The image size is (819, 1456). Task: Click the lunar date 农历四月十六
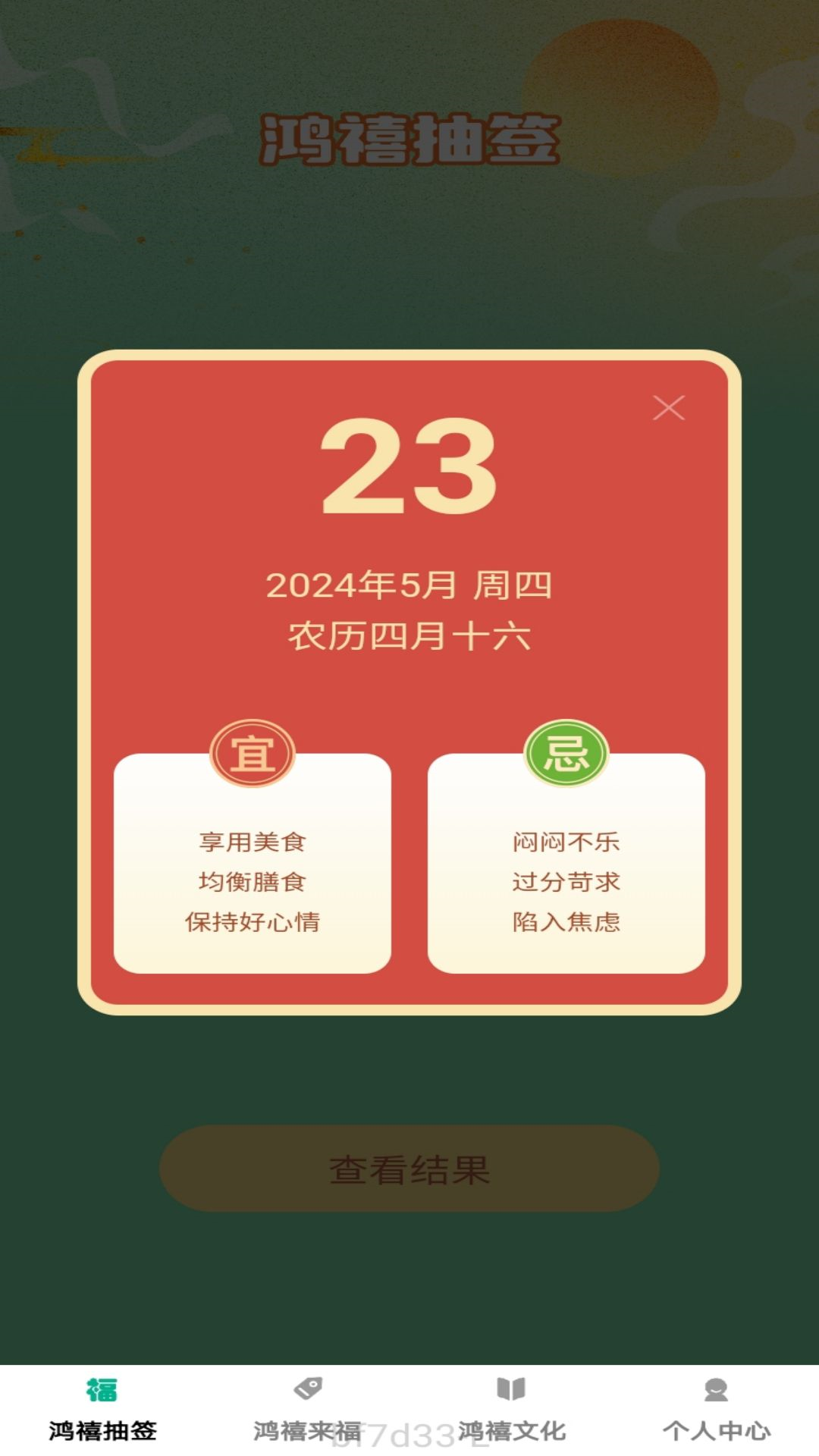409,633
